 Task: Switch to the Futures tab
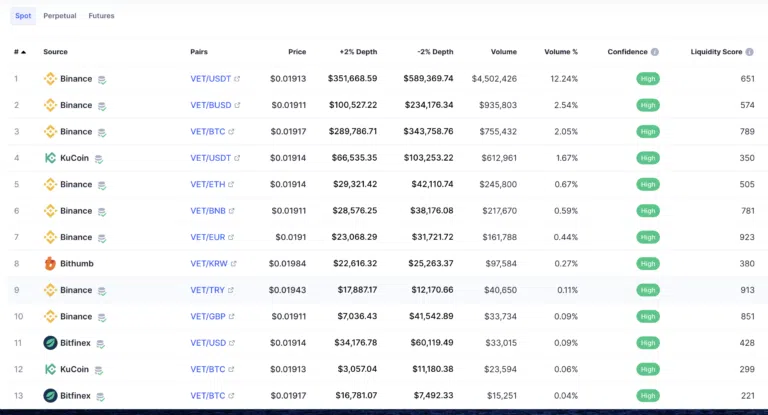click(x=101, y=16)
